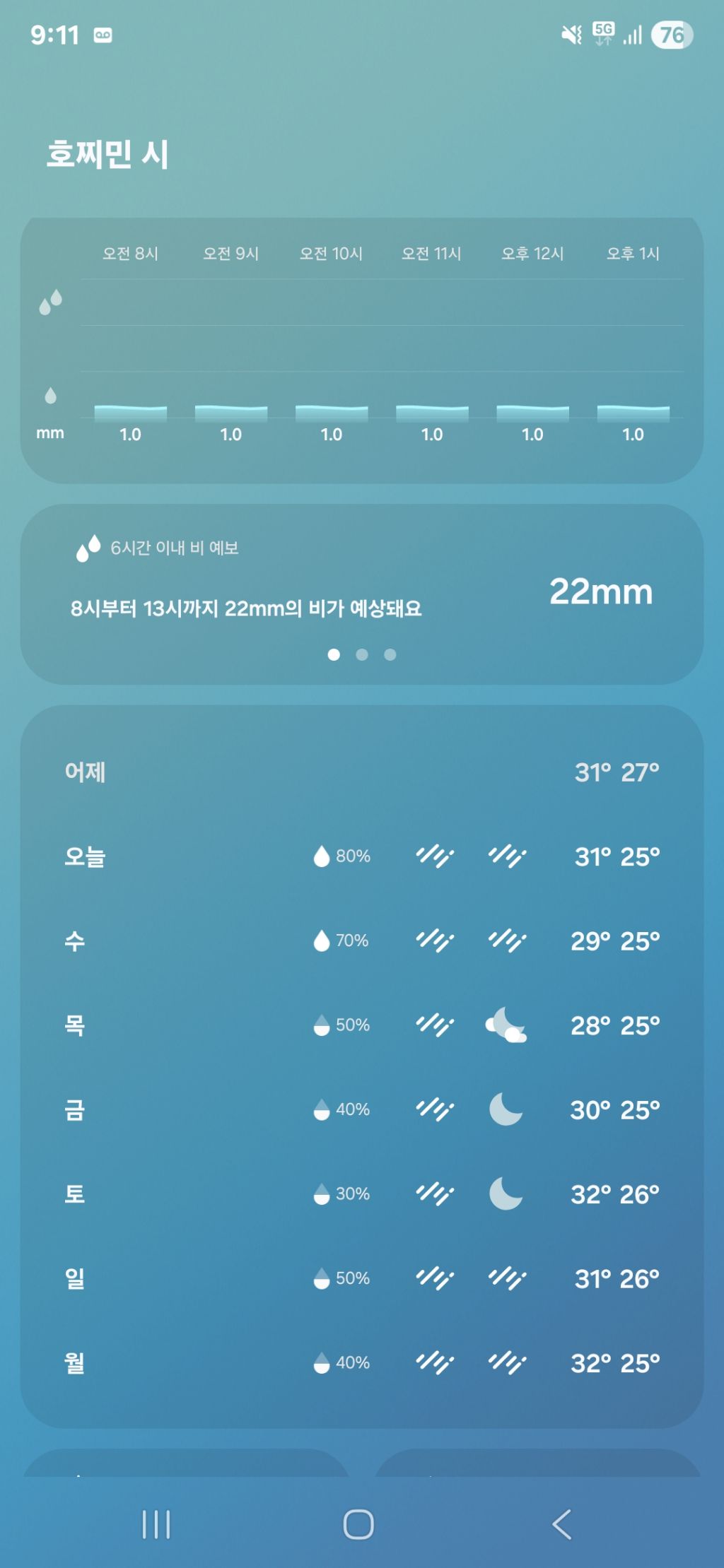Open Wednesday (수) forecast row
Screen dimensions: 724x1568
coord(361,941)
